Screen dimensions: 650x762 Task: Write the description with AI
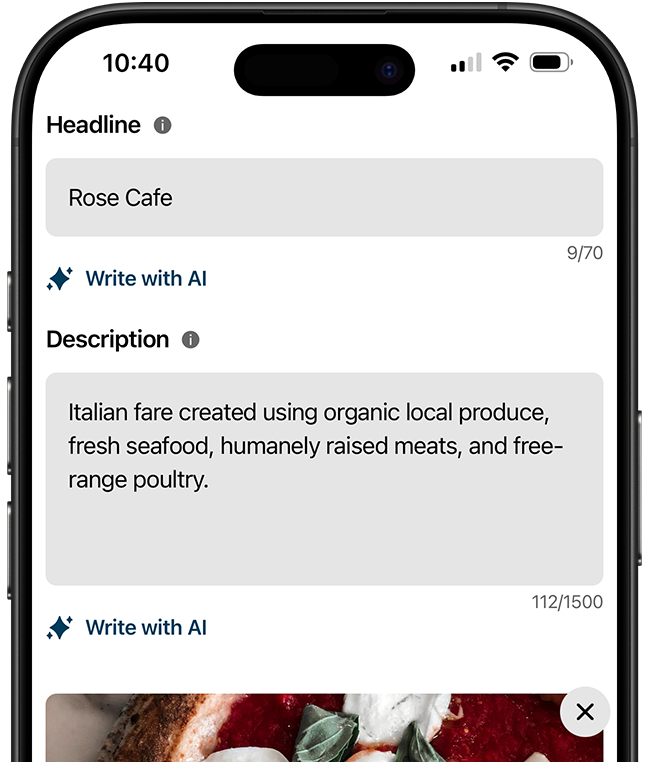point(127,628)
